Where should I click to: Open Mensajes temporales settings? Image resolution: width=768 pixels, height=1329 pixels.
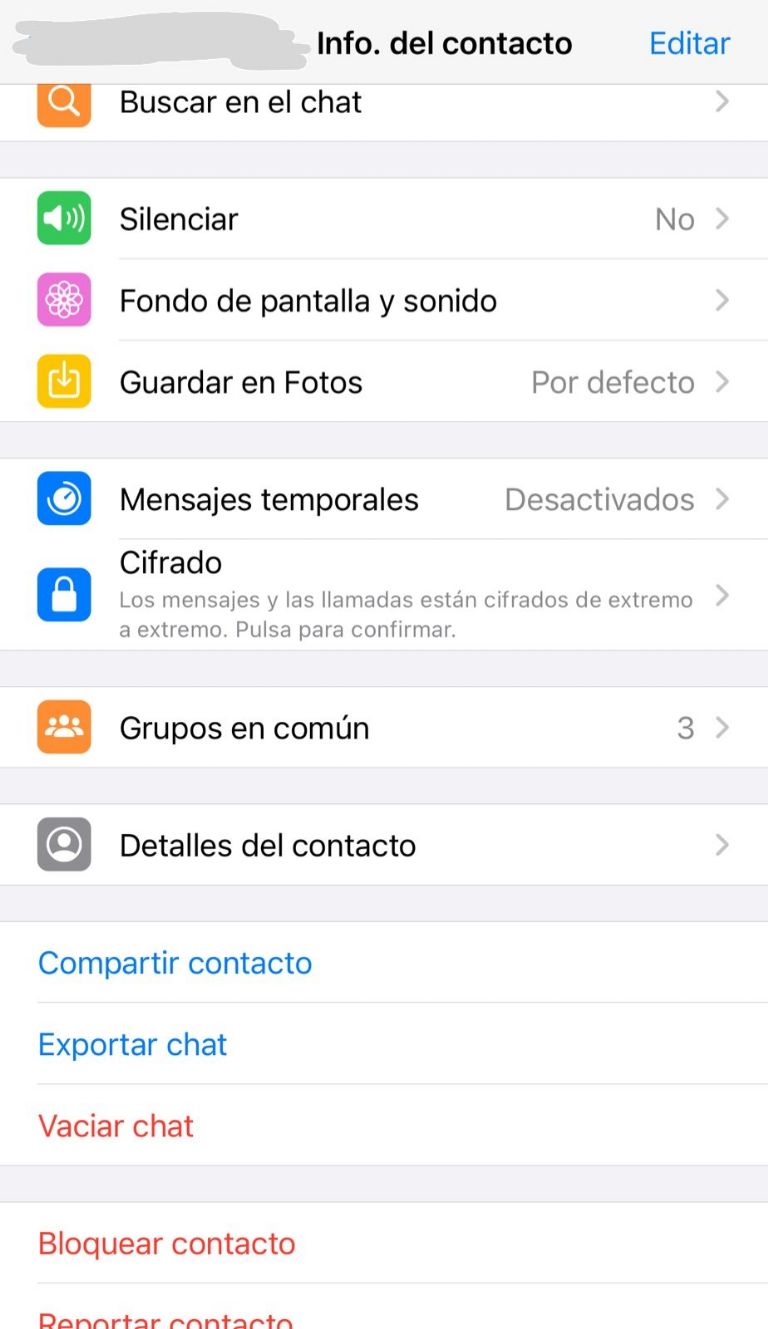click(x=384, y=499)
